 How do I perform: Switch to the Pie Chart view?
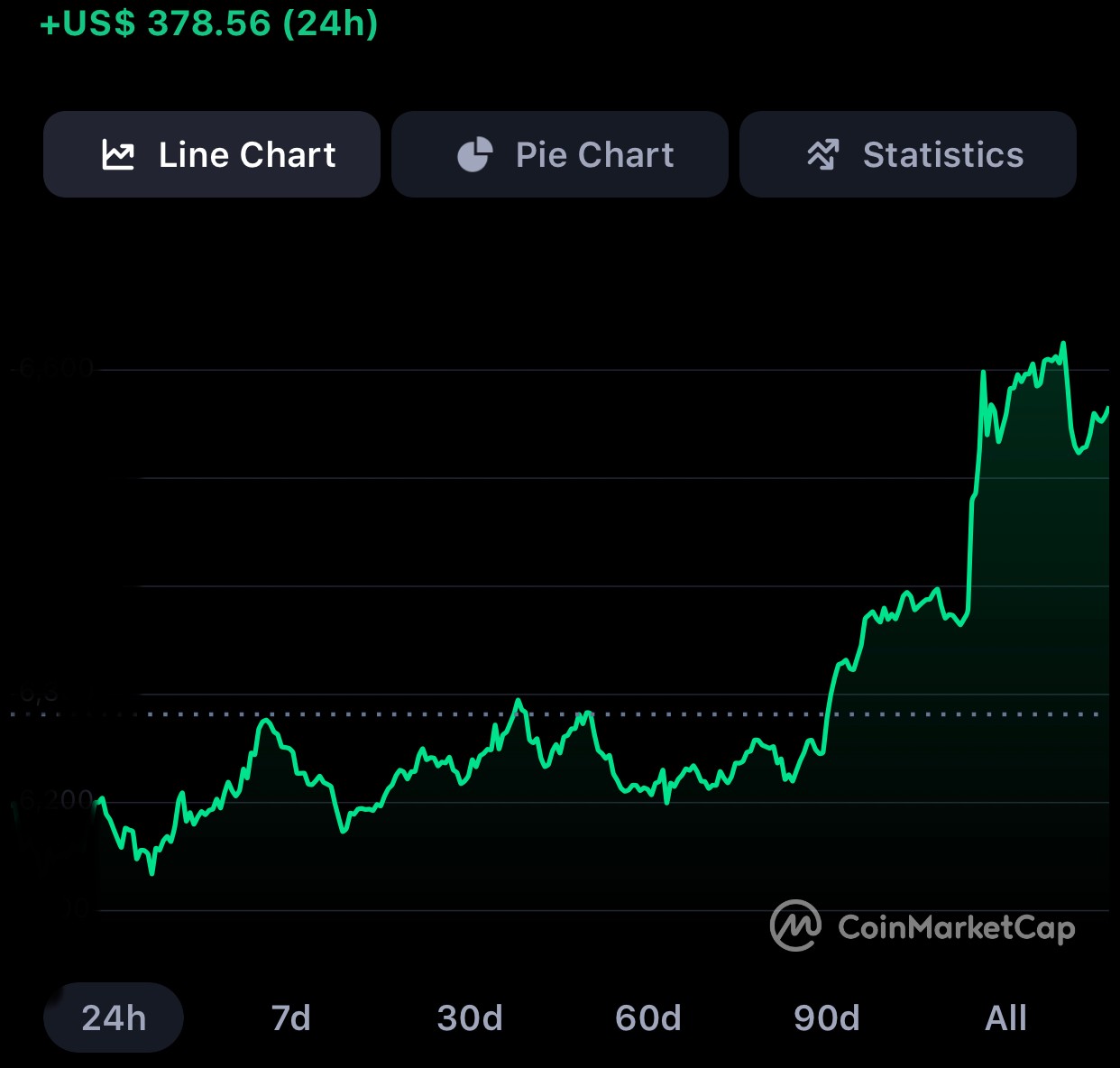pyautogui.click(x=560, y=154)
